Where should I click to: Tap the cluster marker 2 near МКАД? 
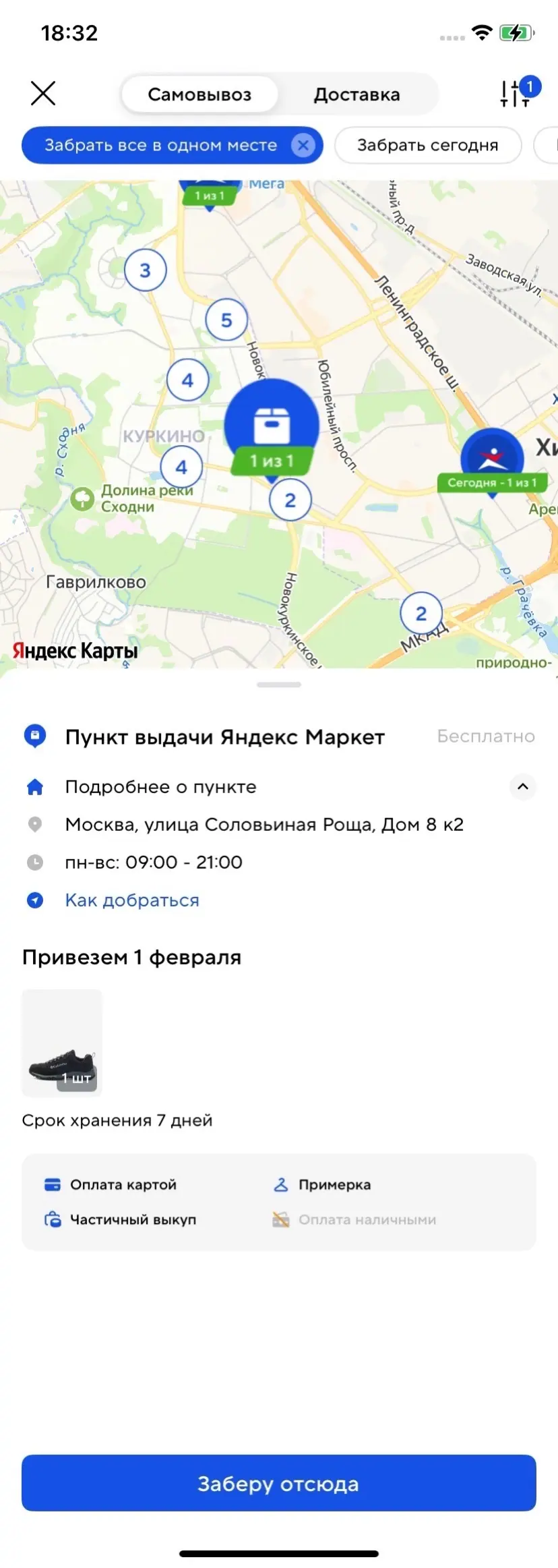[x=421, y=614]
